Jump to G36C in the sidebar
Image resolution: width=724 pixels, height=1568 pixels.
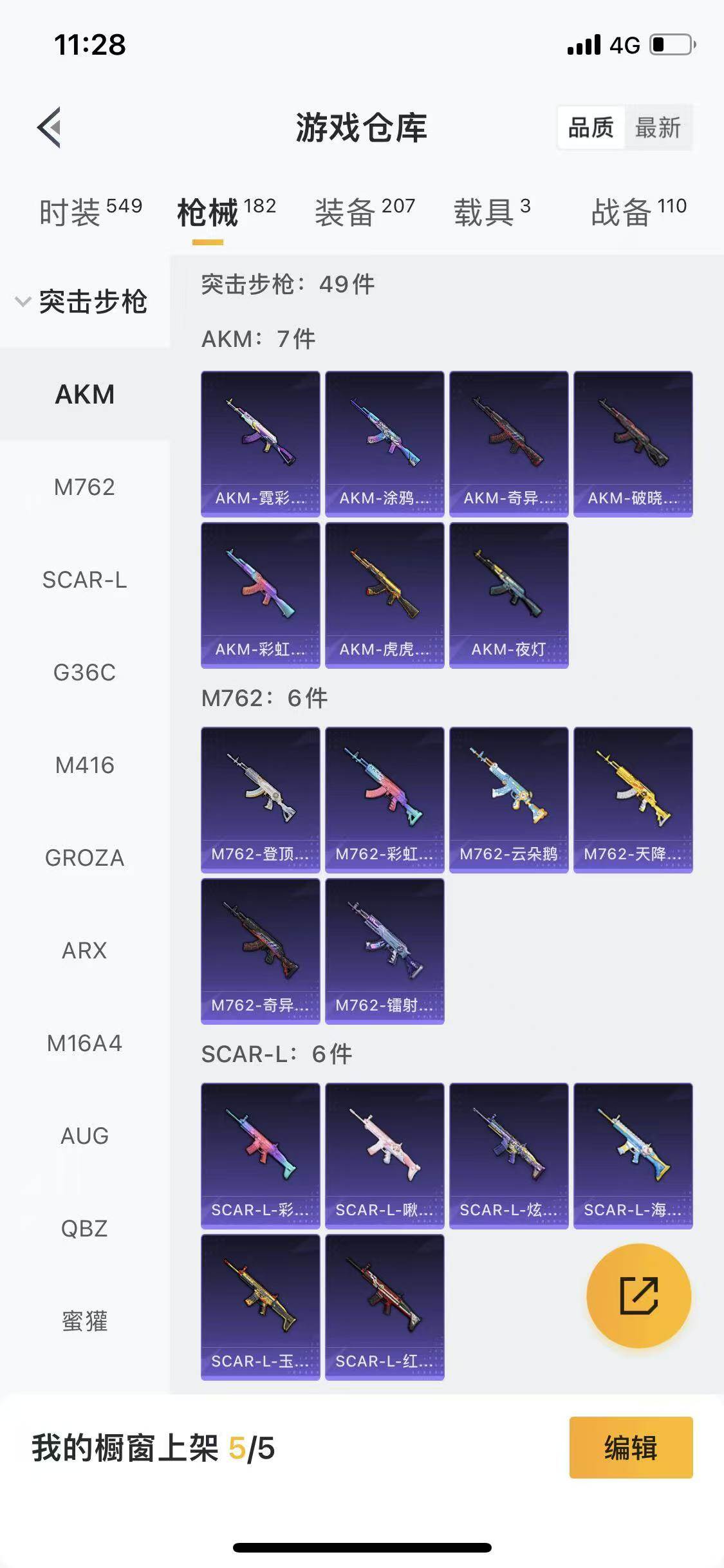tap(84, 673)
